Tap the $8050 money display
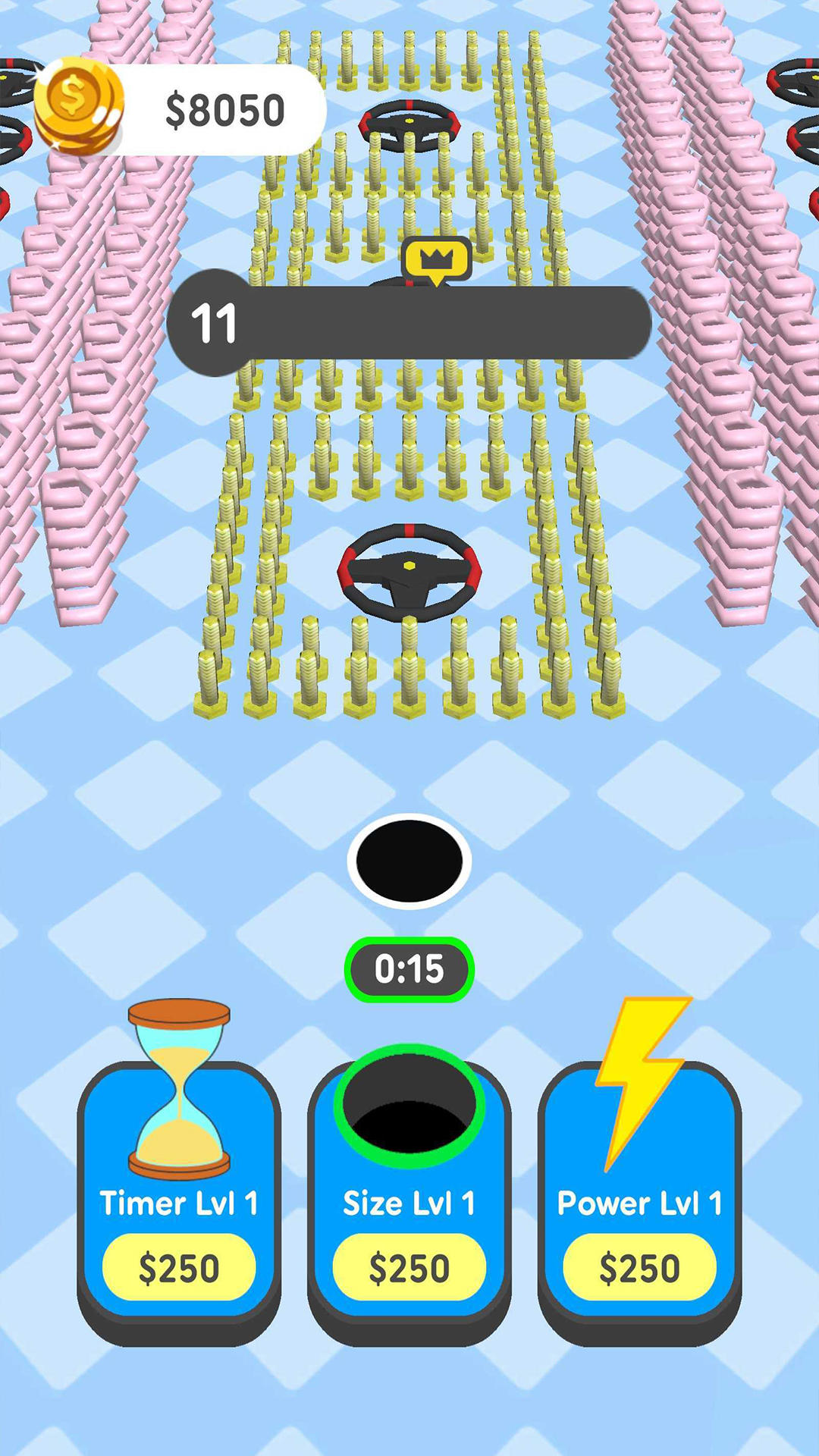819x1456 pixels. click(224, 108)
